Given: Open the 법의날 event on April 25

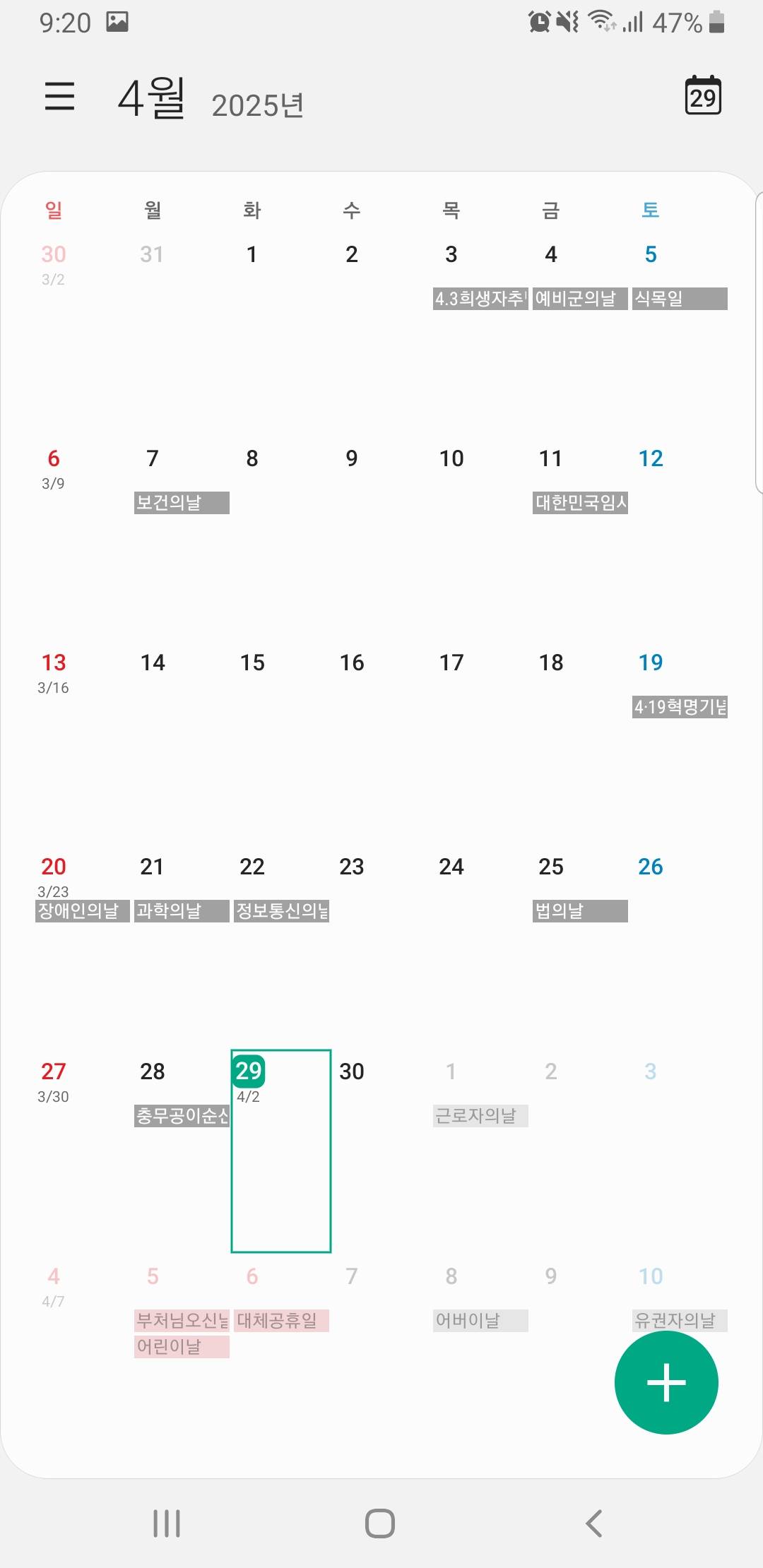Looking at the screenshot, I should (x=579, y=911).
